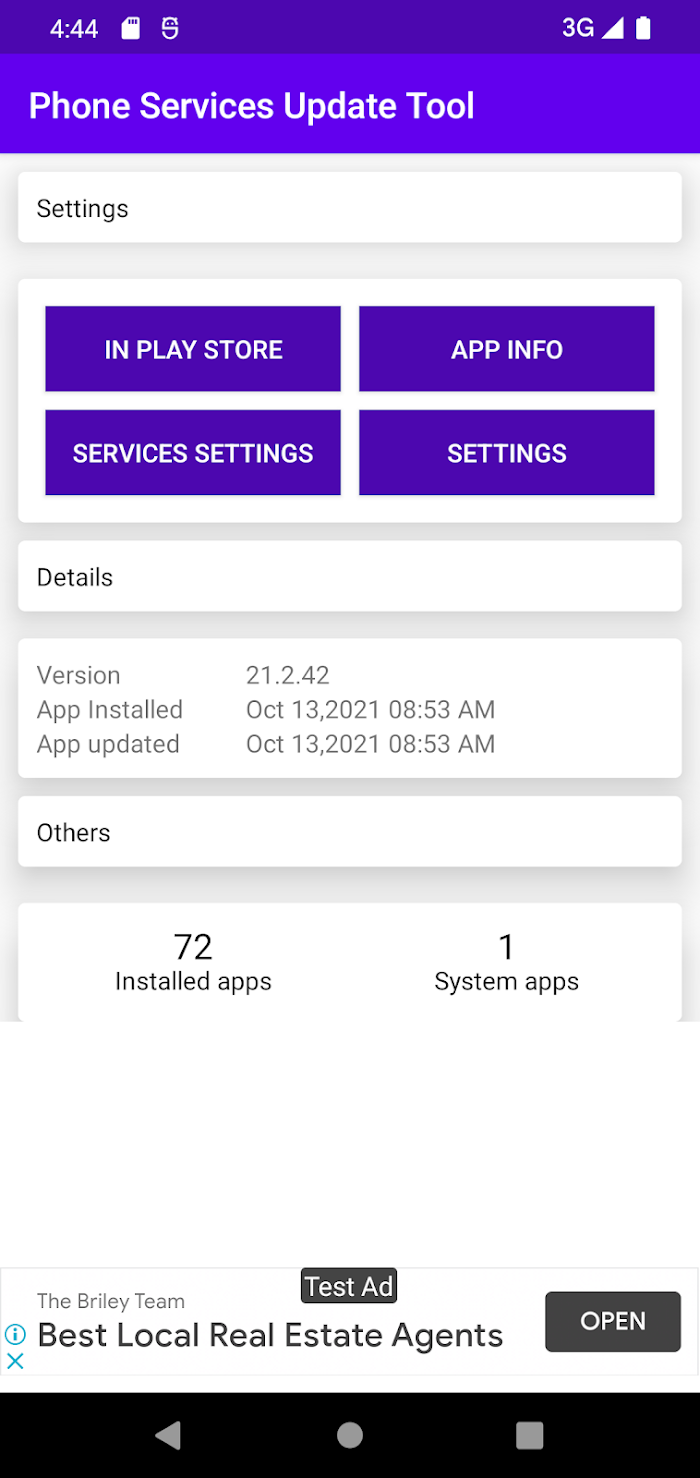Open the ad info icon
The height and width of the screenshot is (1478, 700).
15,1334
